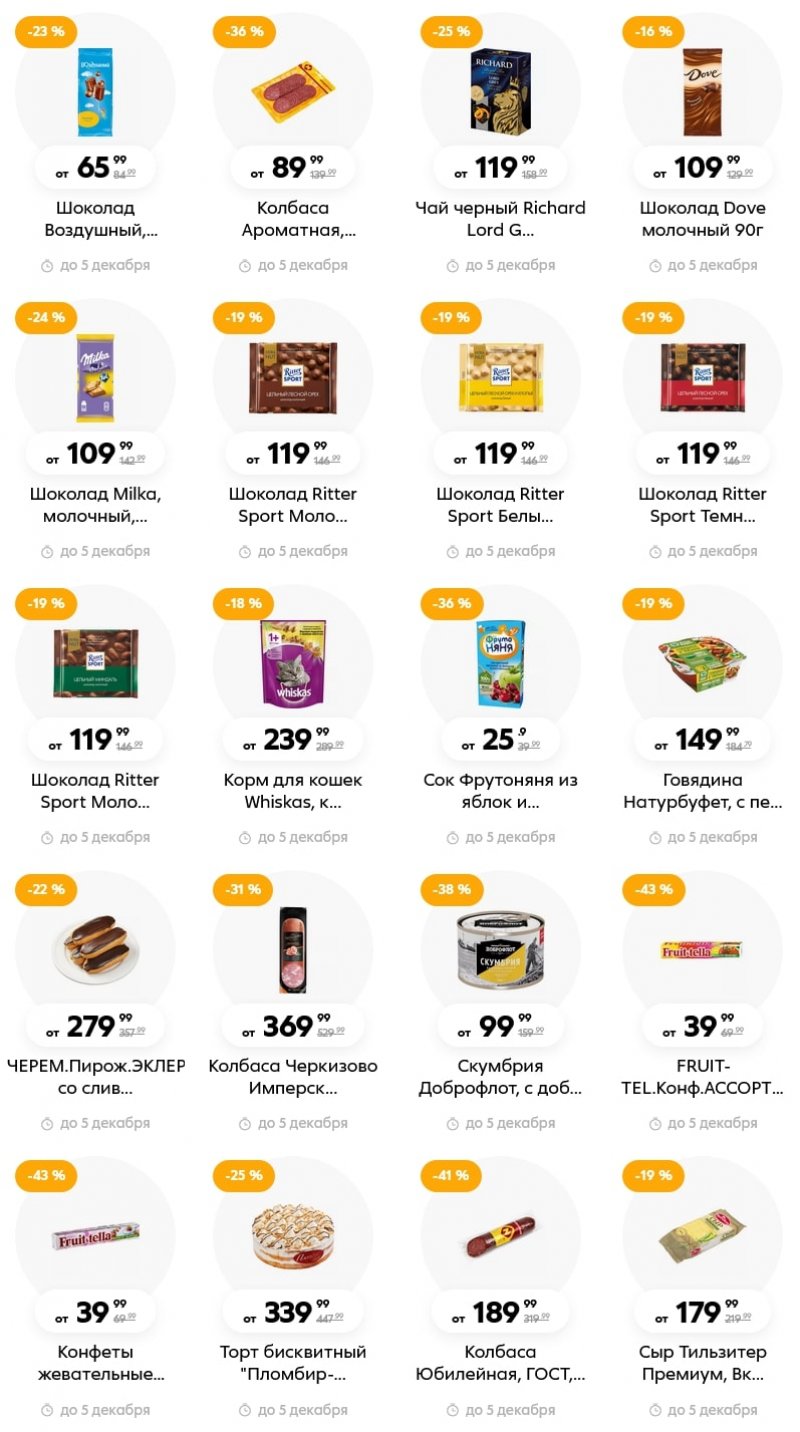Open the white Ritter Sport Белы chocolate

[500, 380]
